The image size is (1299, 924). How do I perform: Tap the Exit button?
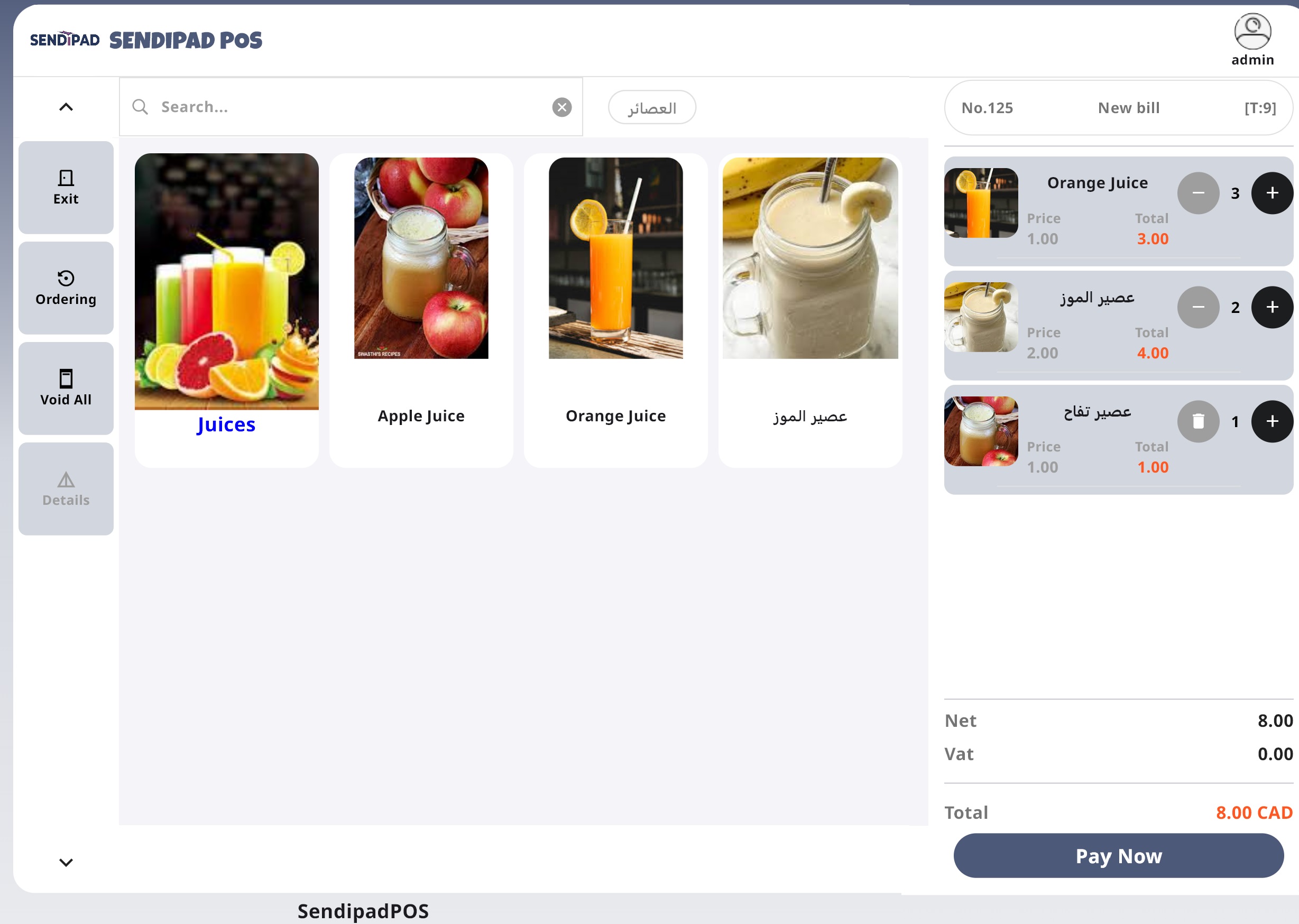[x=66, y=187]
